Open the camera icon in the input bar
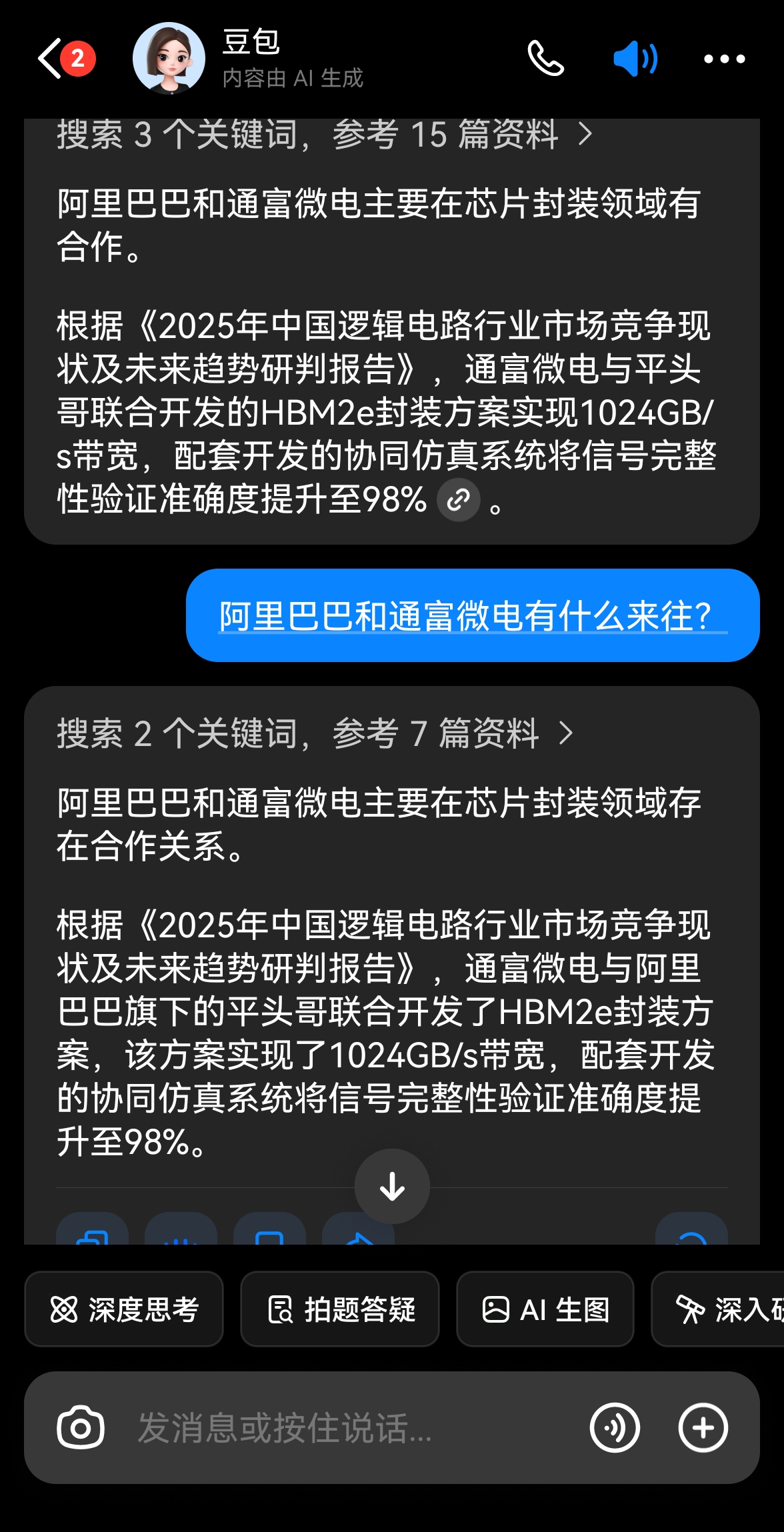The image size is (784, 1532). [x=81, y=1428]
